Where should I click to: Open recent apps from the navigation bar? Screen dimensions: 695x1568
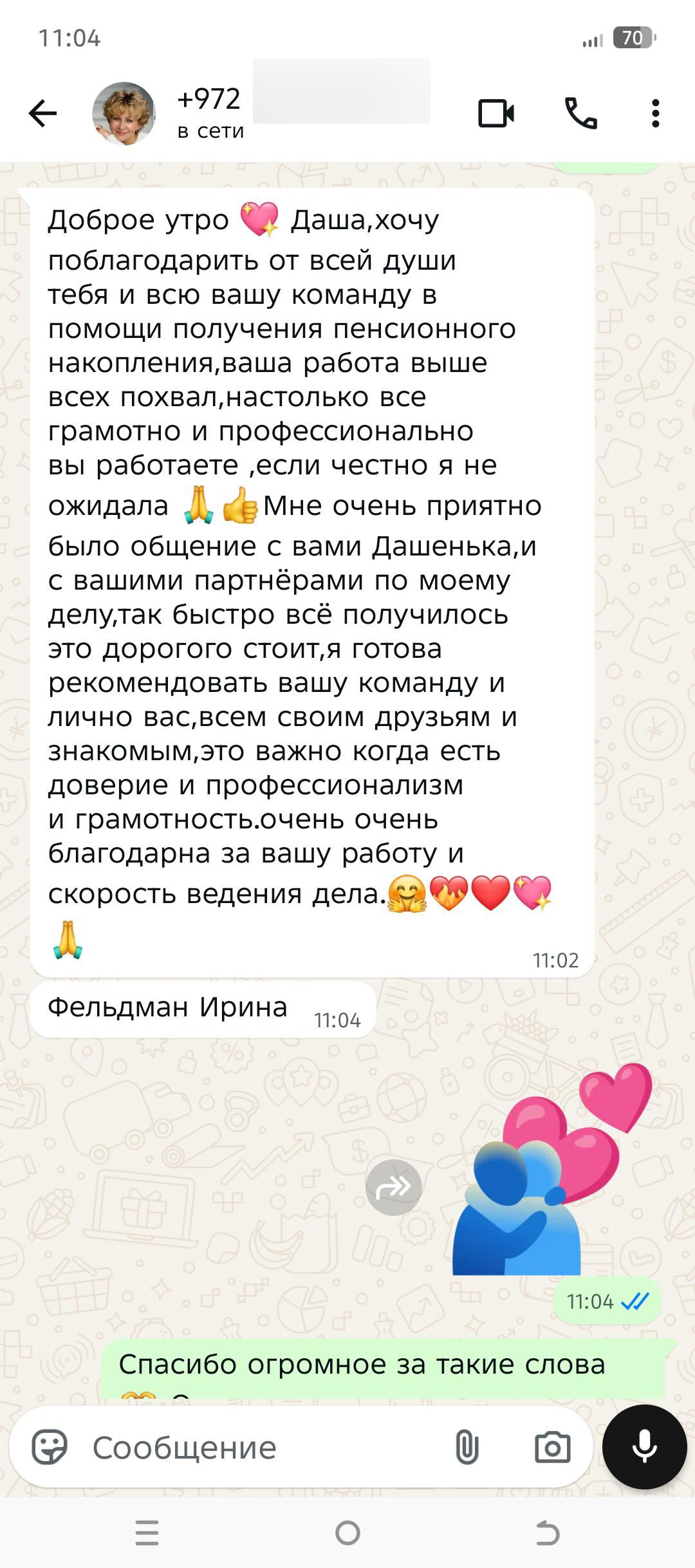[147, 1533]
